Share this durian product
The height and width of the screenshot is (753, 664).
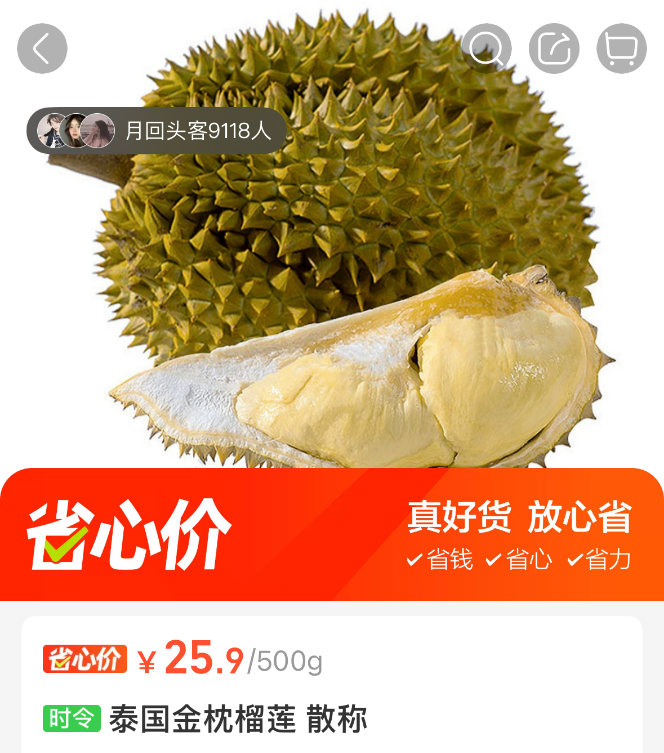554,48
